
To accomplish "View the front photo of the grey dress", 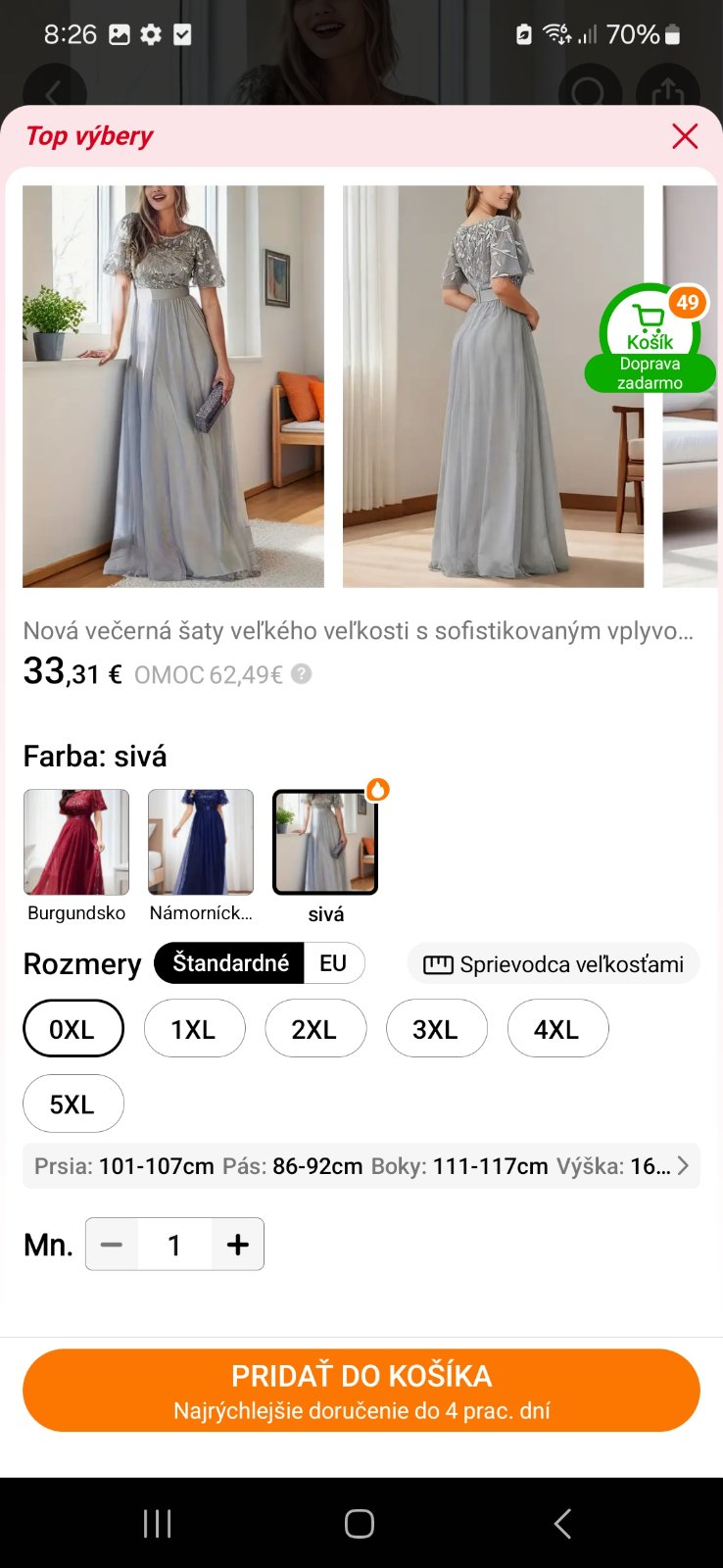I will tap(173, 386).
